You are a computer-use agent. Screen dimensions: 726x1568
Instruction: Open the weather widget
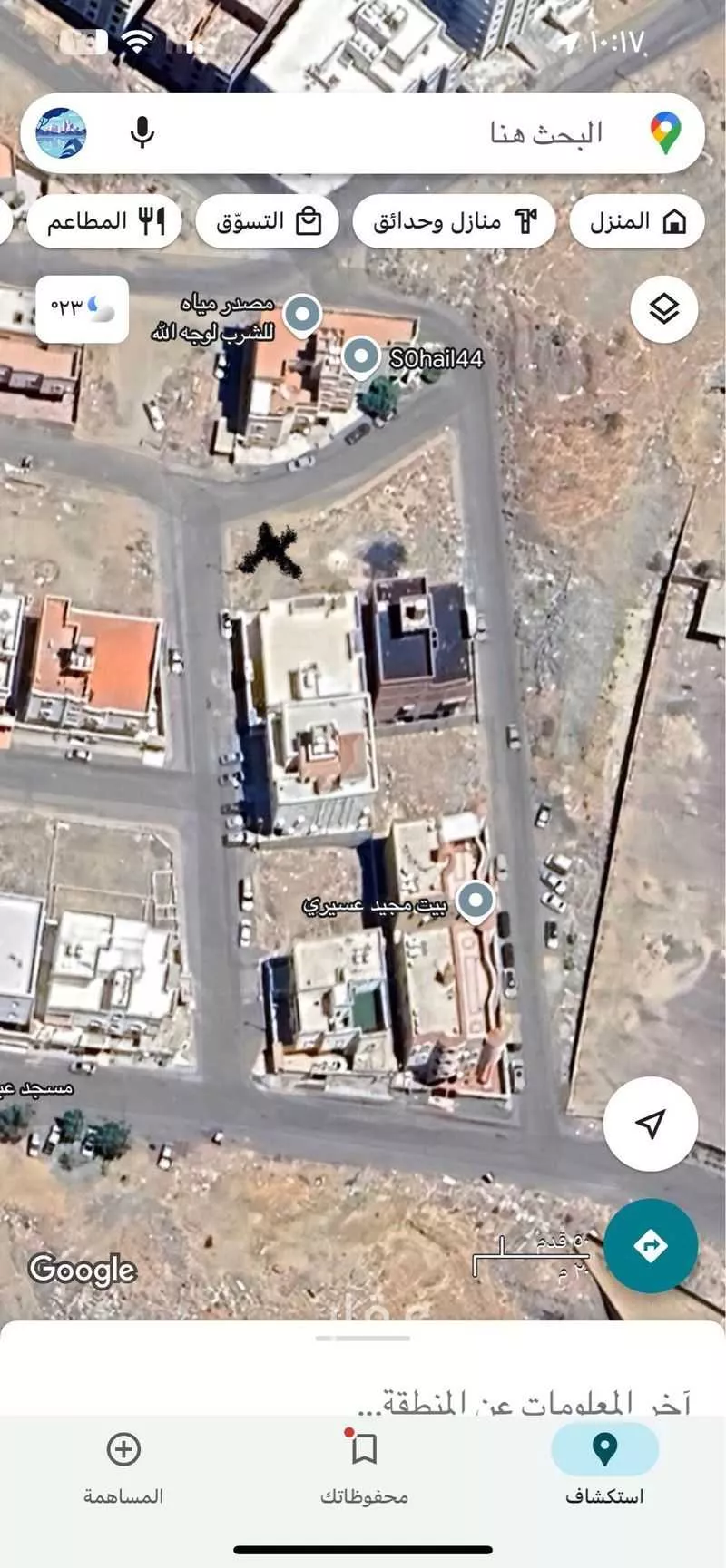pos(82,309)
